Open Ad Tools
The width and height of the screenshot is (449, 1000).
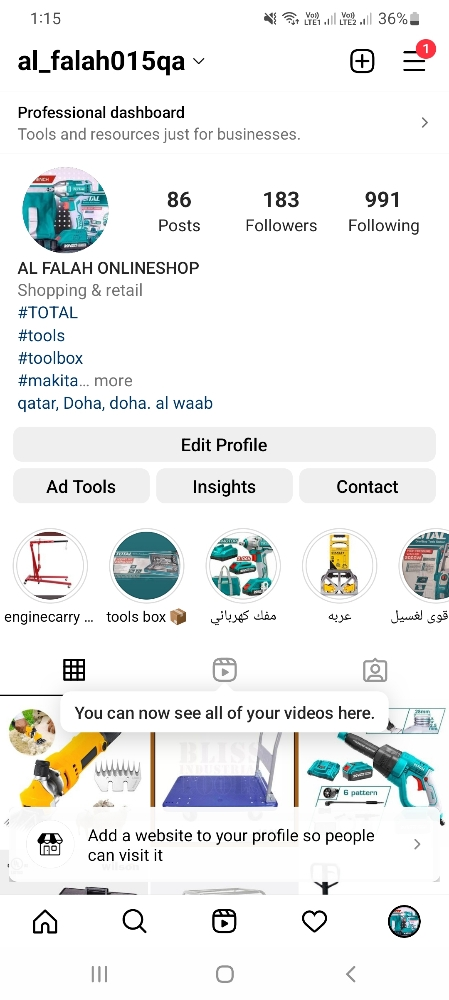pos(81,487)
